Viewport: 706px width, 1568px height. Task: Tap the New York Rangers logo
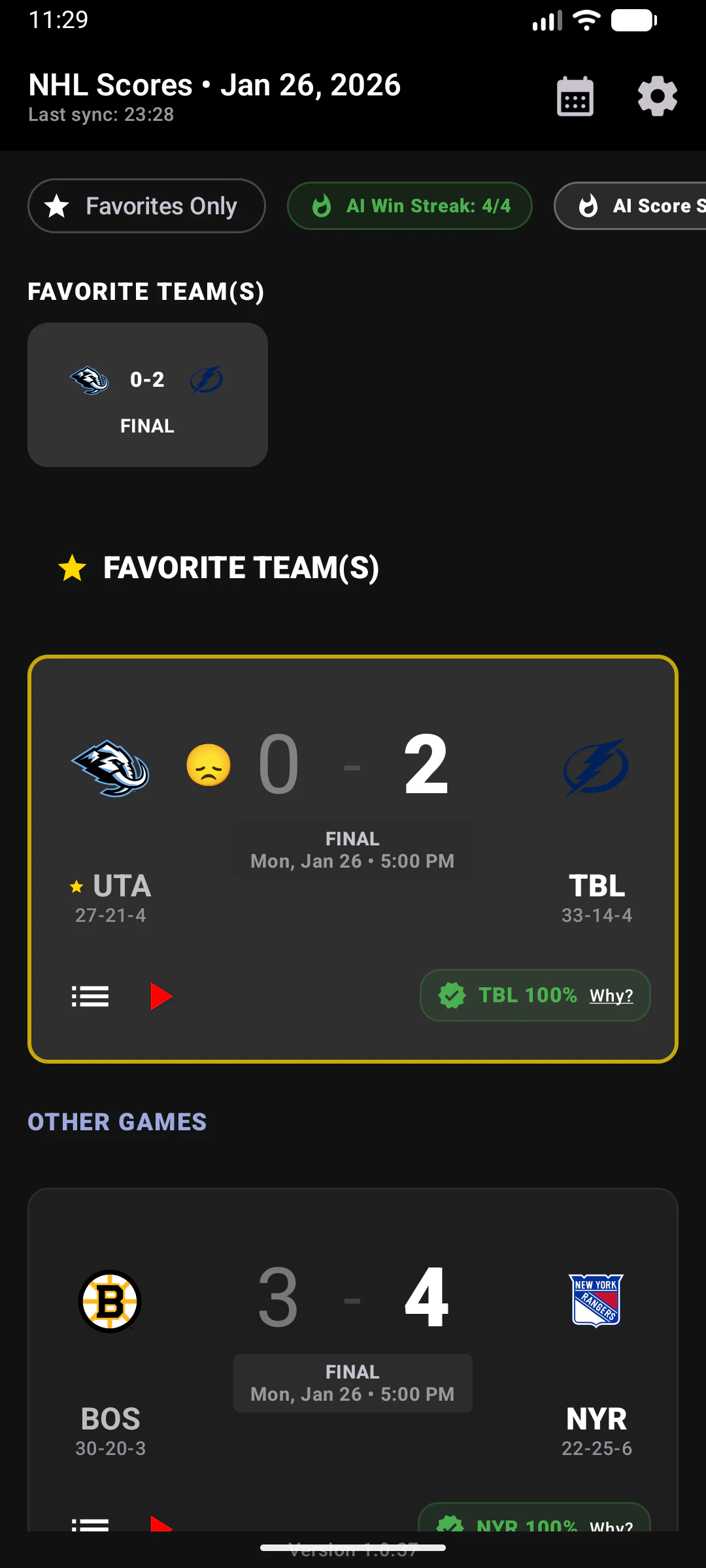(596, 1300)
